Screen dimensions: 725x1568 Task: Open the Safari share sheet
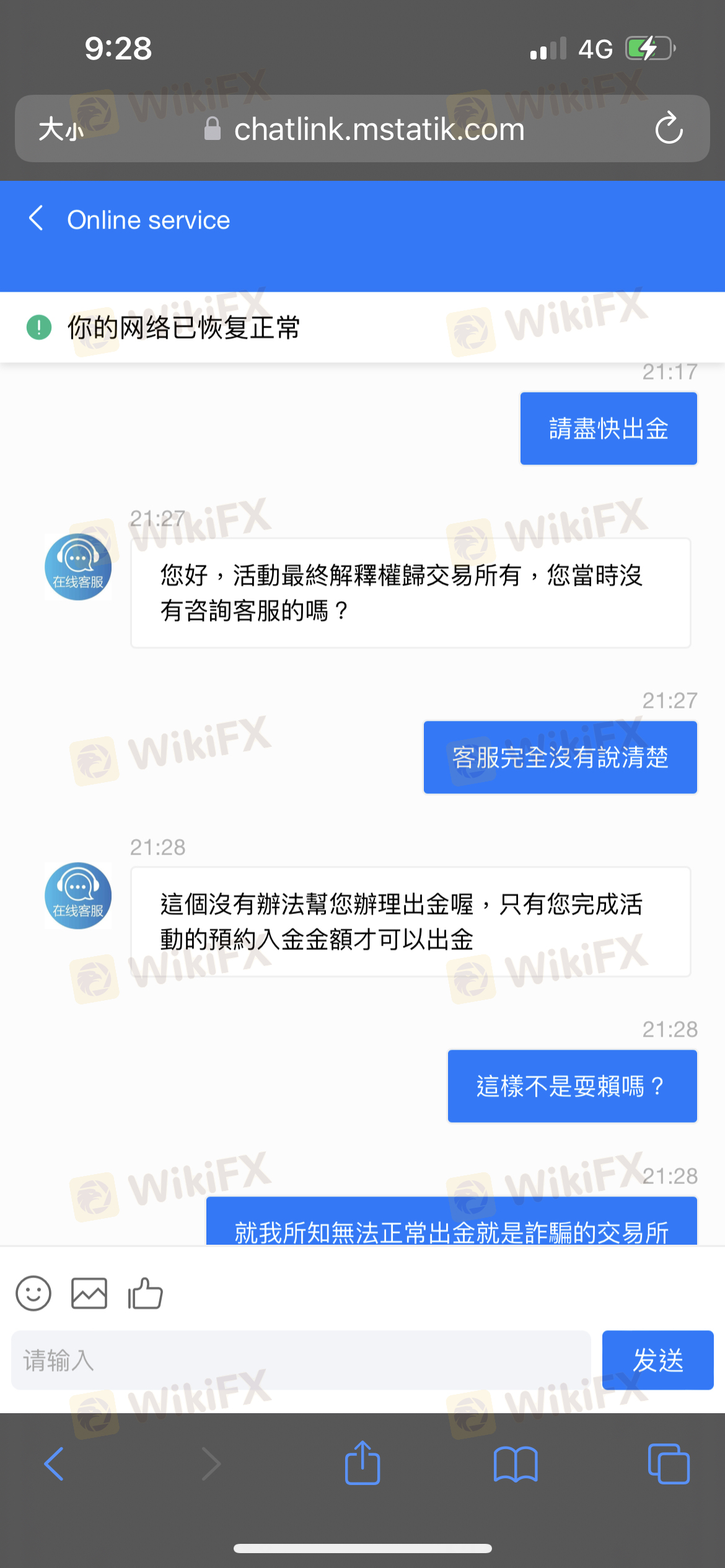pos(362,1463)
